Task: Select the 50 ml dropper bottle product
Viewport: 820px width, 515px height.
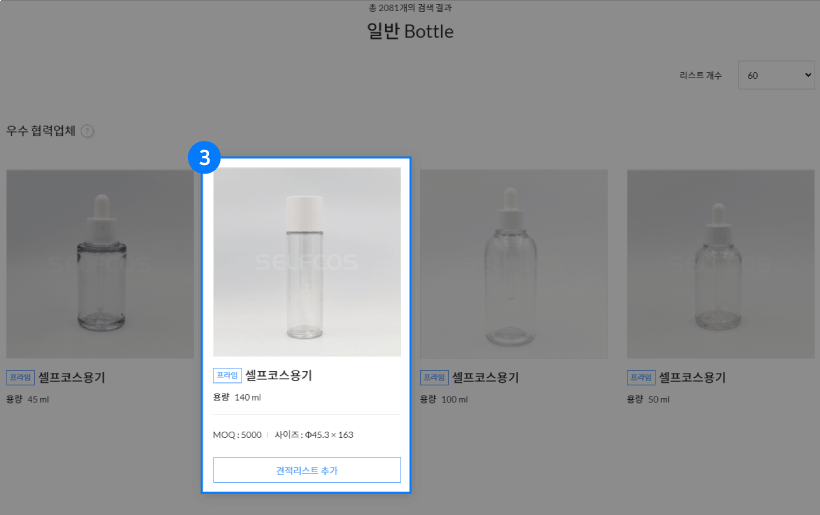Action: tap(720, 264)
